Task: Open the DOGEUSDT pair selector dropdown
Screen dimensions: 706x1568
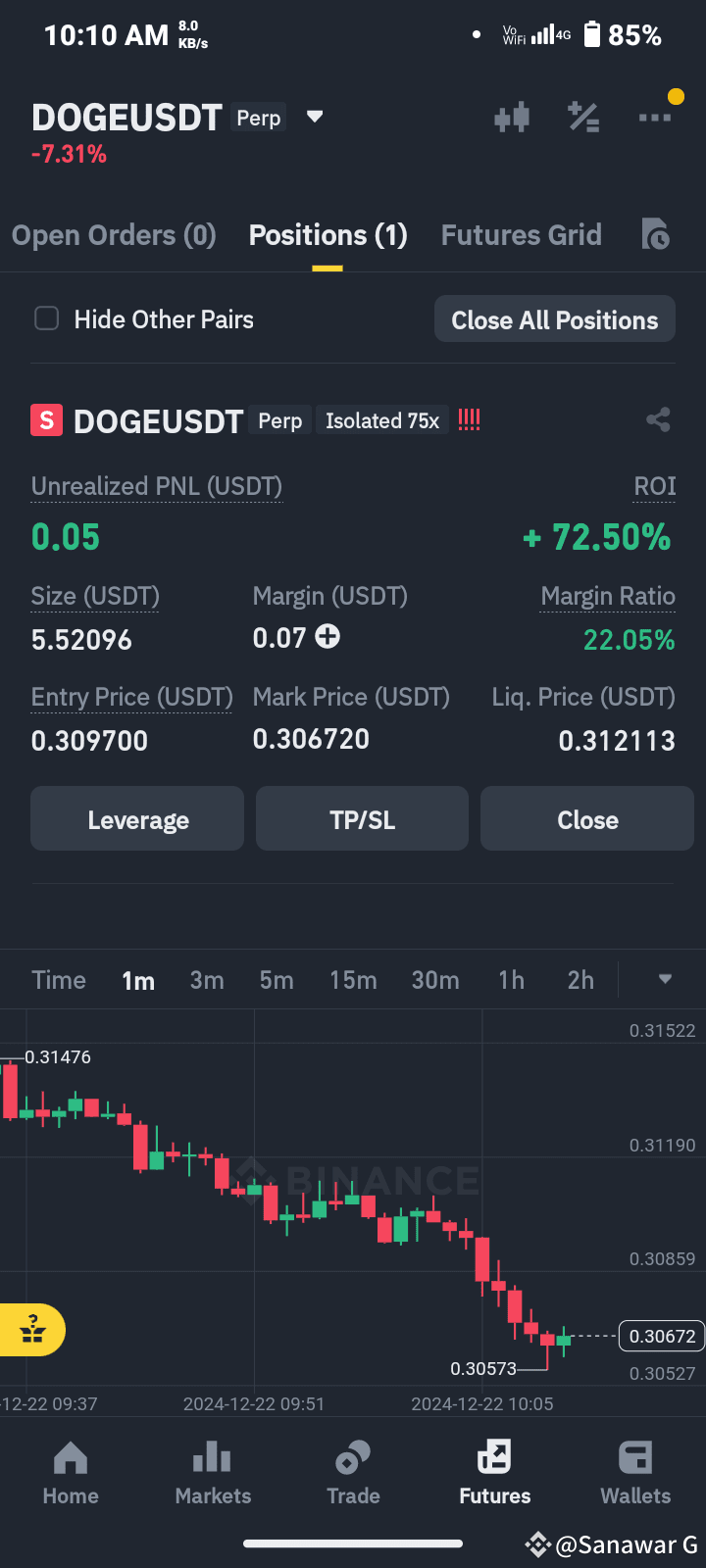Action: [314, 116]
